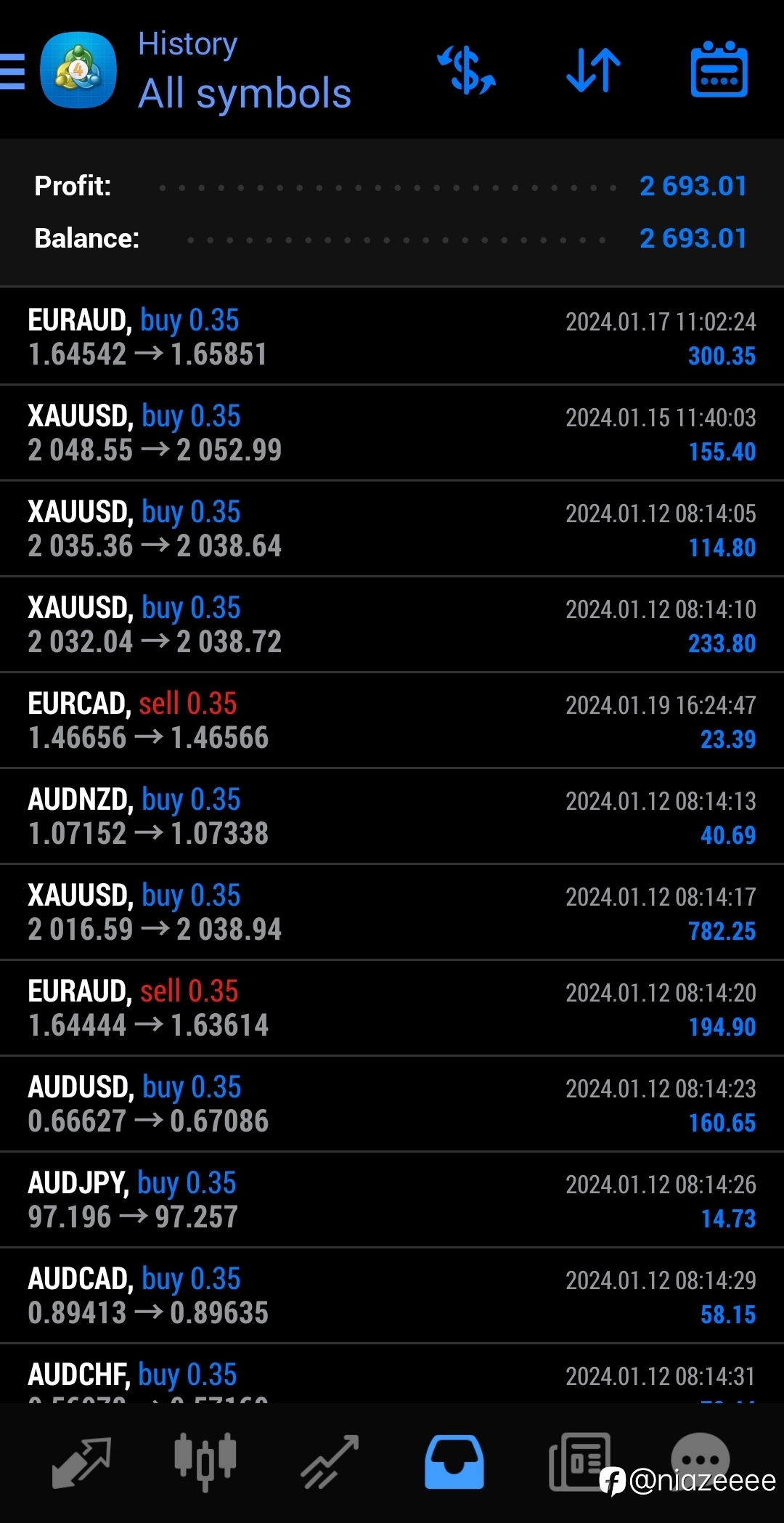Open the calendar date range picker
This screenshot has height=1523, width=784.
coord(719,70)
